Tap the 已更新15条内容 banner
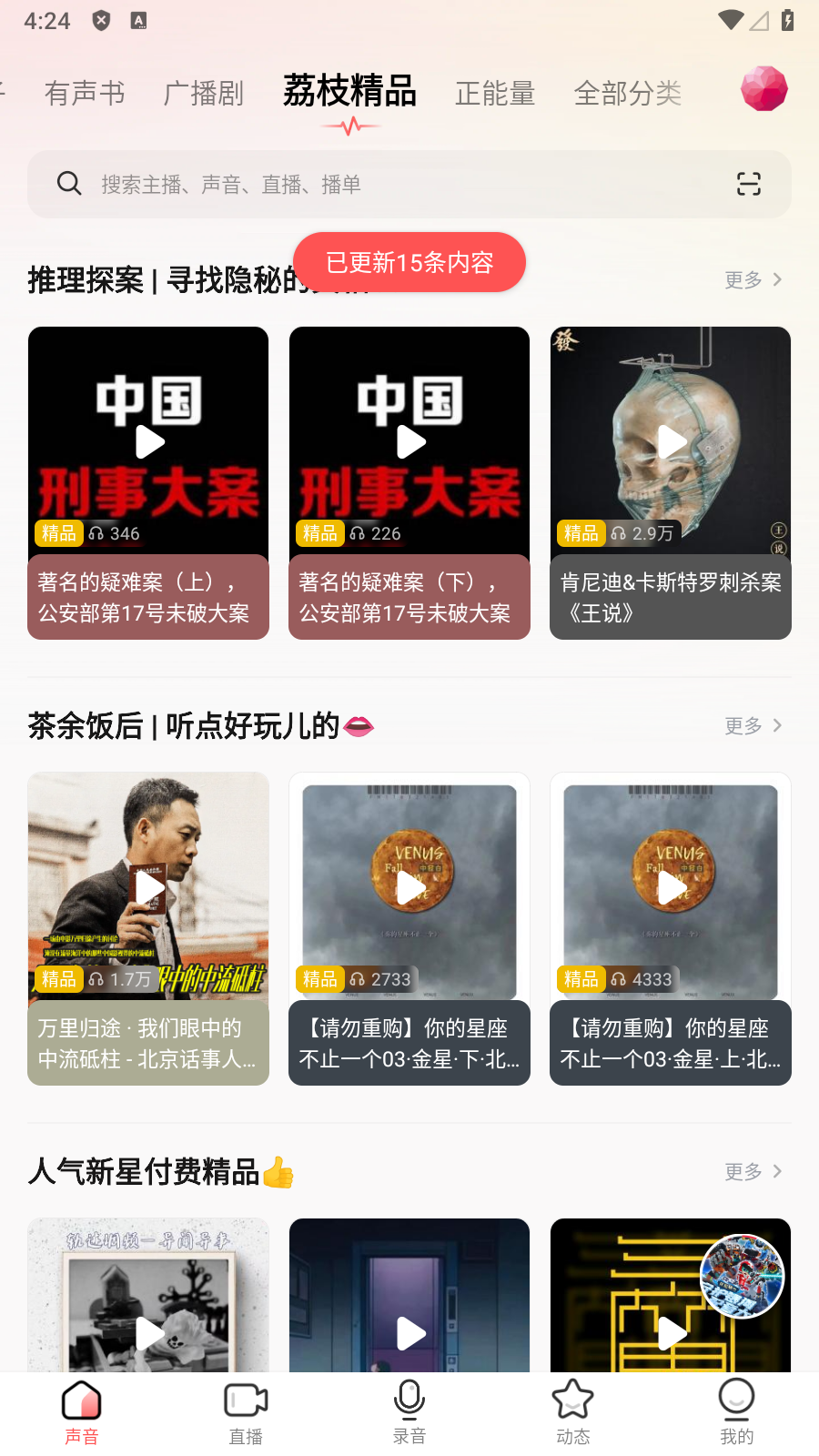 [409, 262]
